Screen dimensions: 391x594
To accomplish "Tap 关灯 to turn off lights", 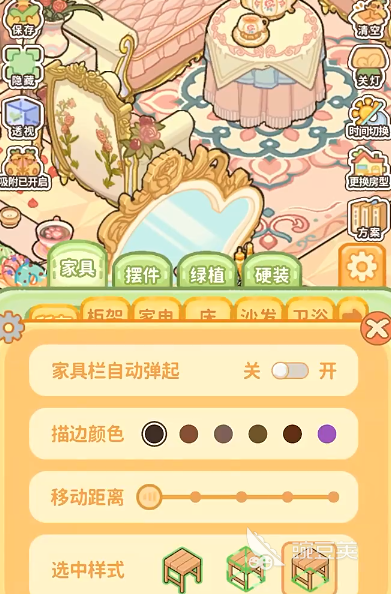I will 368,67.
